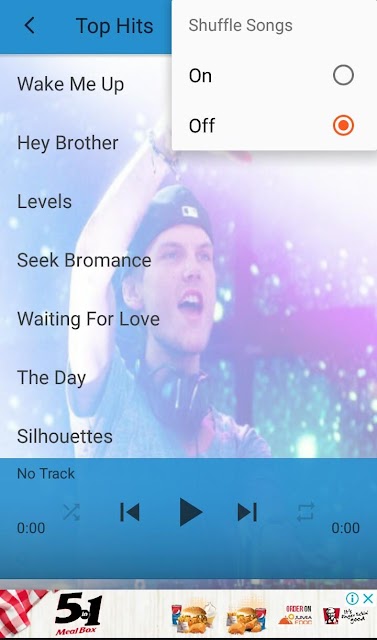Play the song Hey Brother
Image resolution: width=377 pixels, height=640 pixels.
(x=68, y=143)
